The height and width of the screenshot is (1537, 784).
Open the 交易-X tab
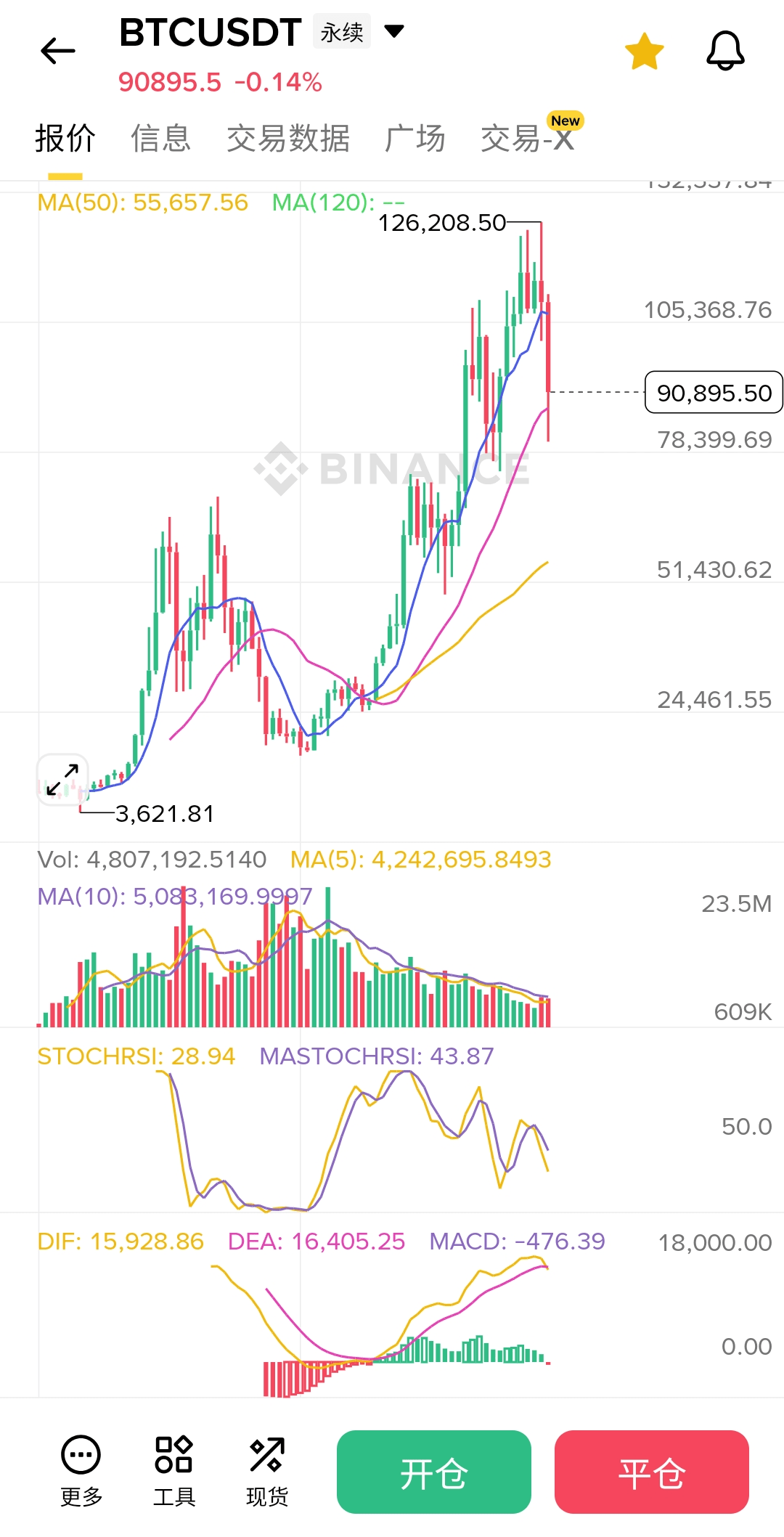pyautogui.click(x=528, y=138)
